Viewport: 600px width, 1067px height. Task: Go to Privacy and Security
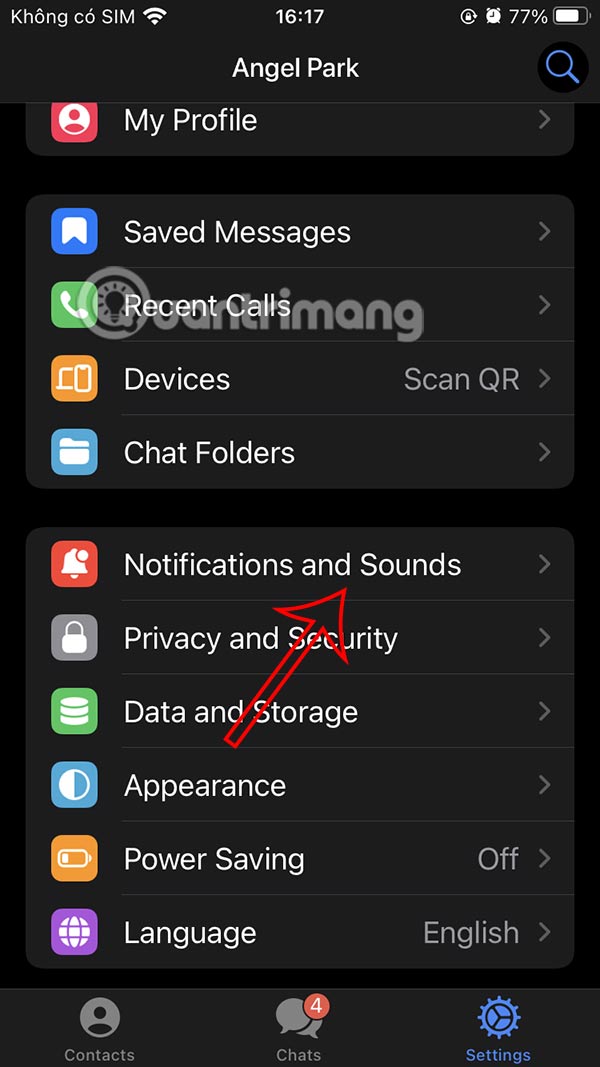[300, 638]
